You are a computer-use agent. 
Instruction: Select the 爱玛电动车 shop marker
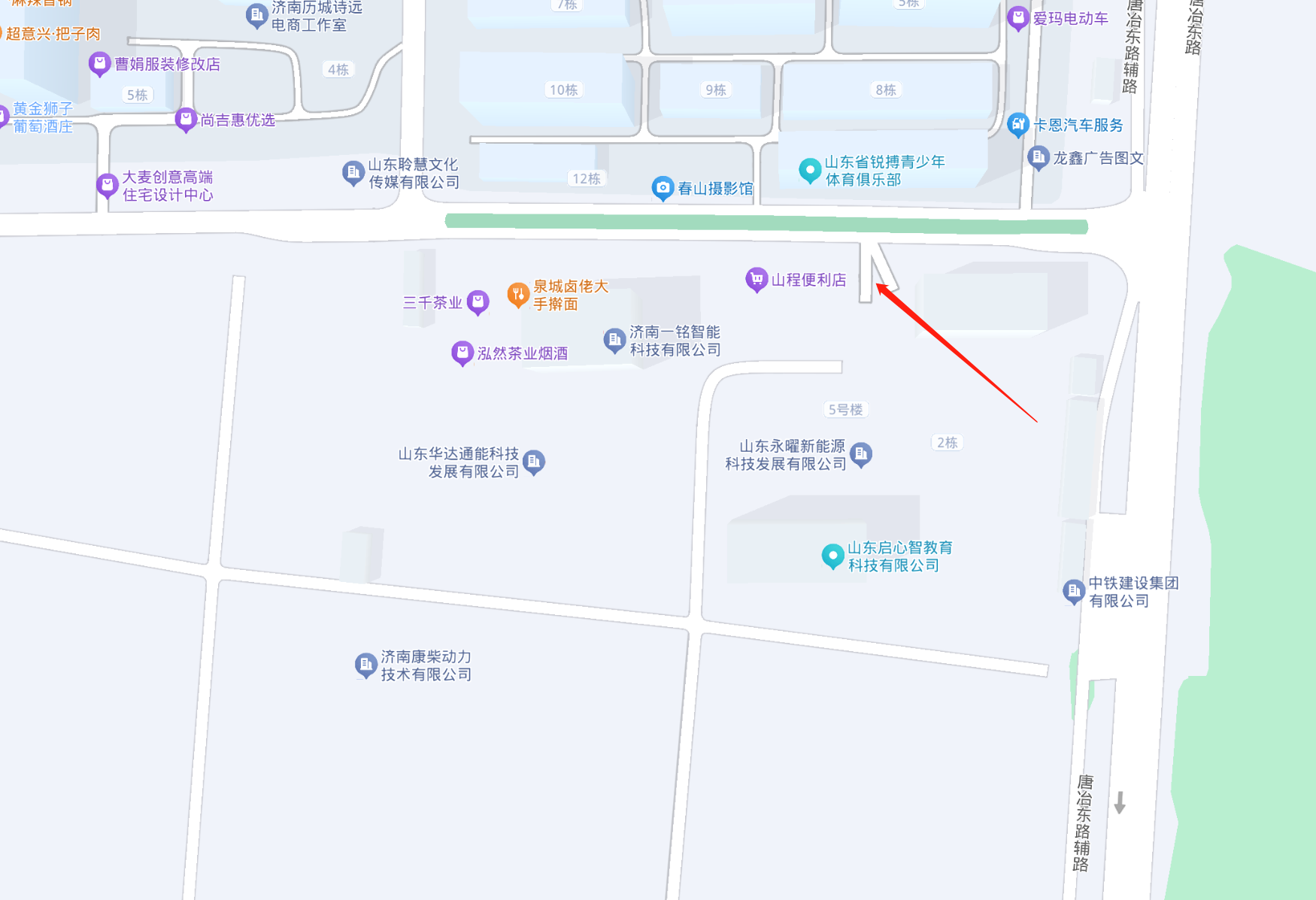click(x=1017, y=17)
